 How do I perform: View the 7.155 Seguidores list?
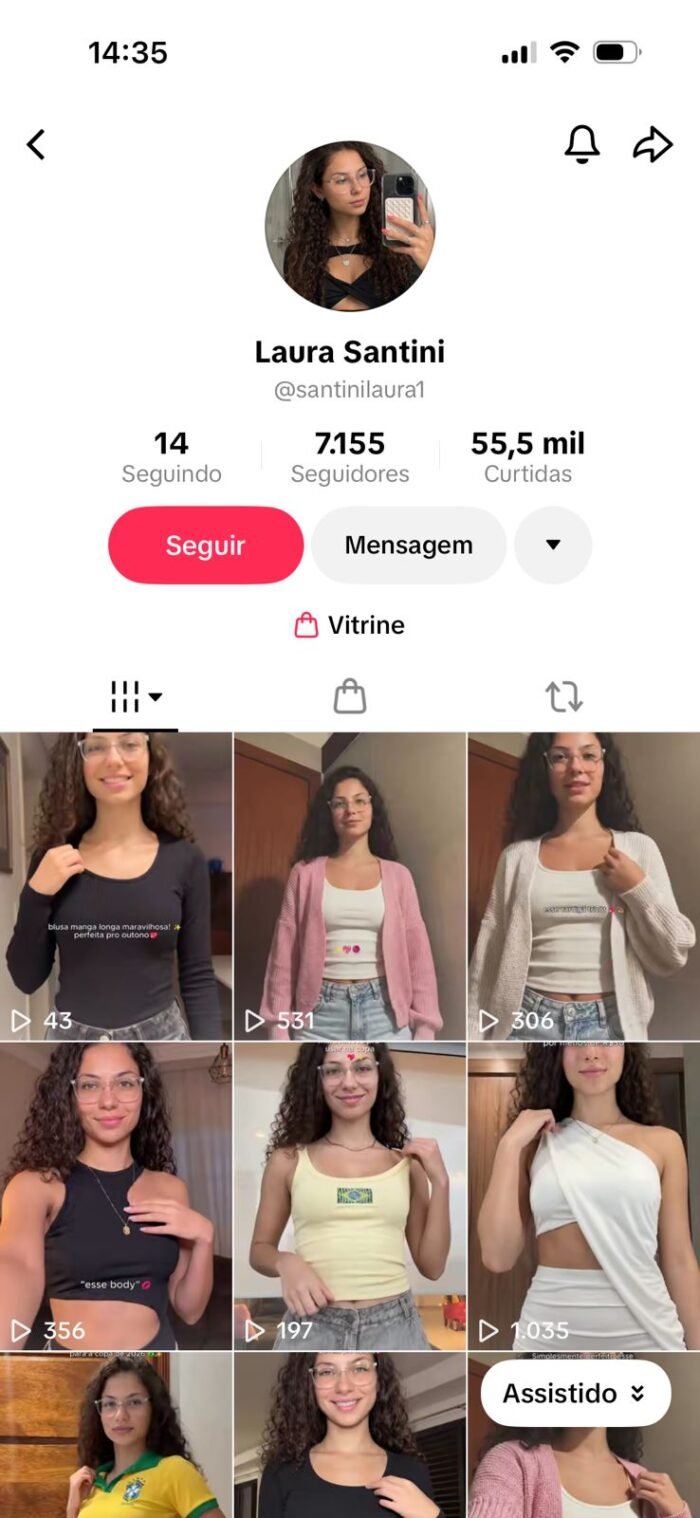point(350,457)
